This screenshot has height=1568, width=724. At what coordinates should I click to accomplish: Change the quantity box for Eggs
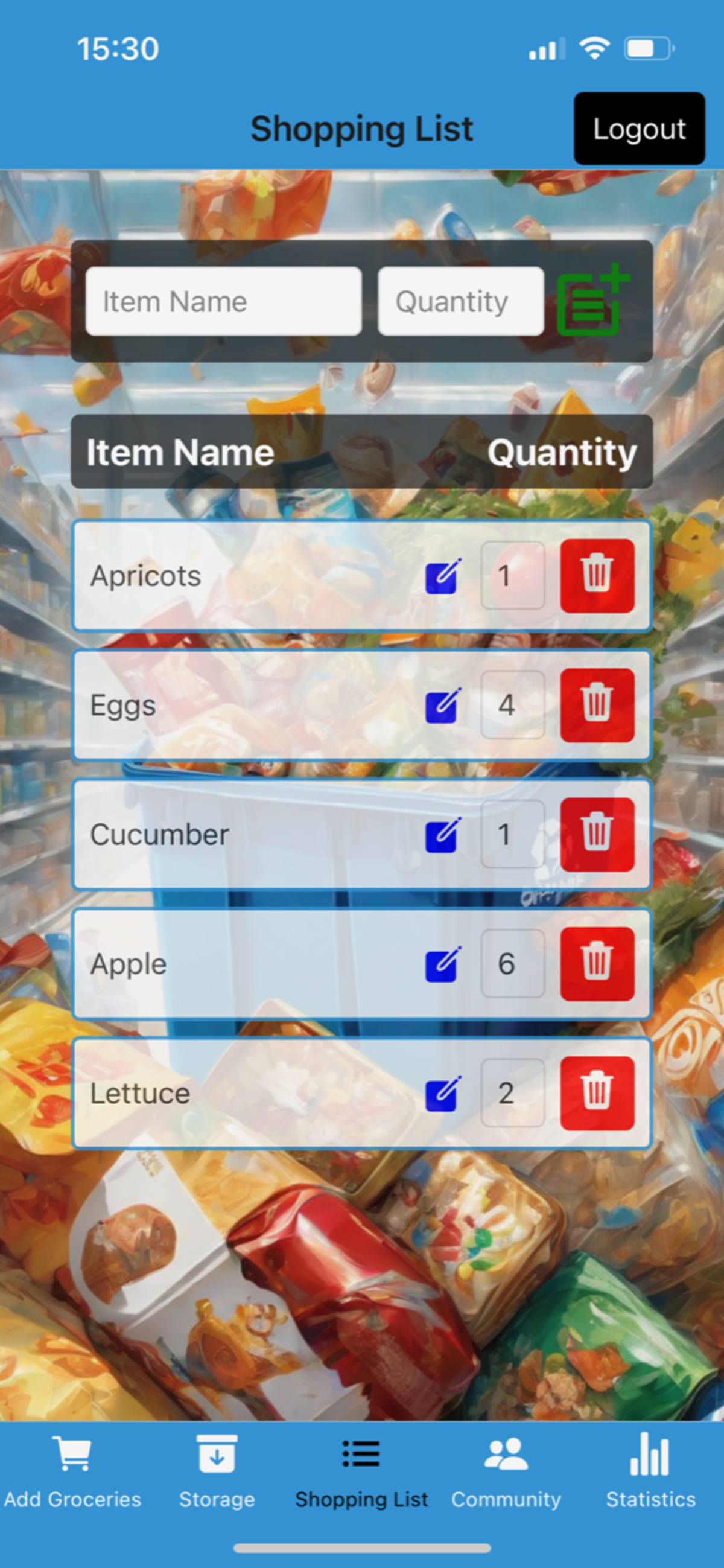[512, 706]
